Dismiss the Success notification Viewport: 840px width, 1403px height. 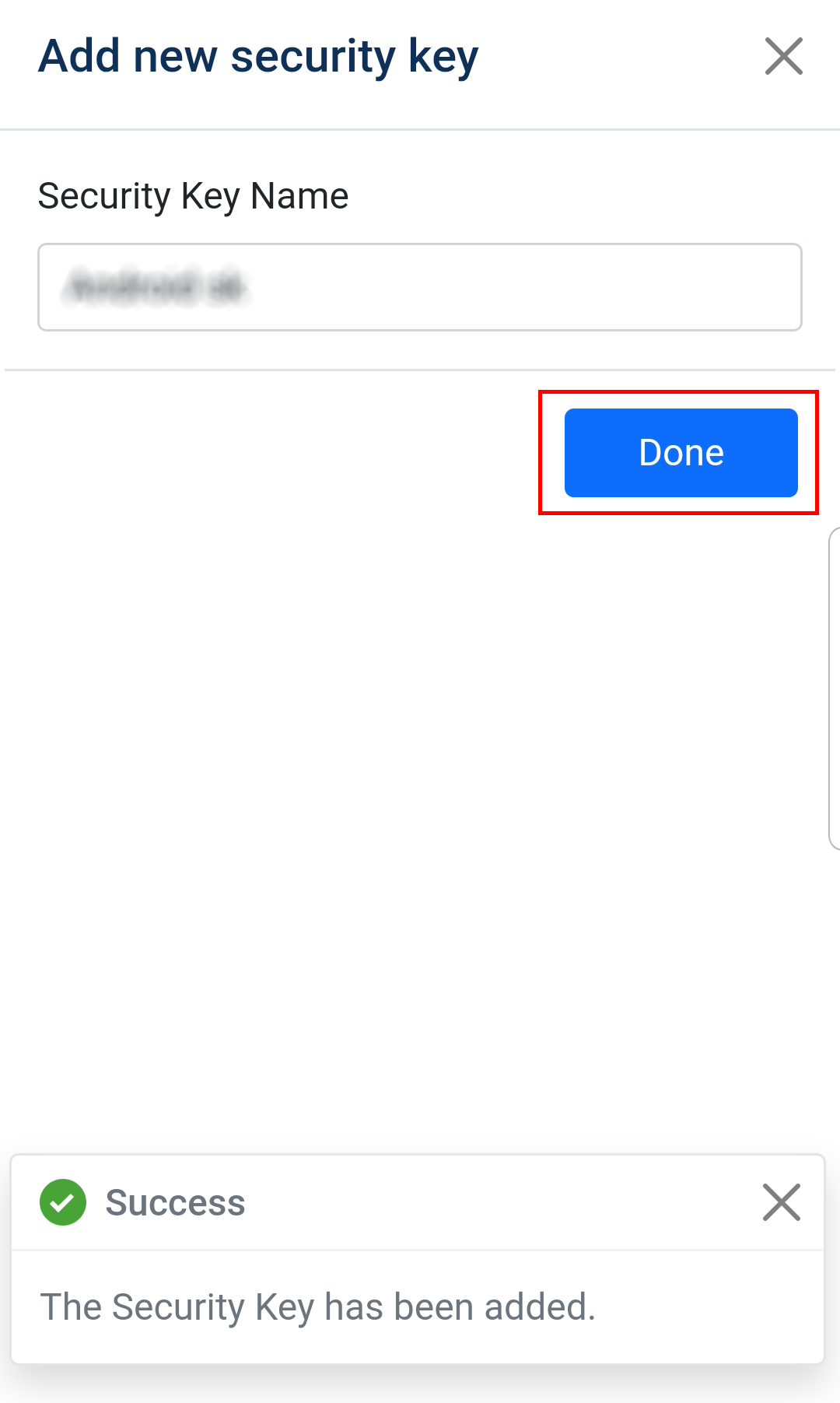(782, 1202)
